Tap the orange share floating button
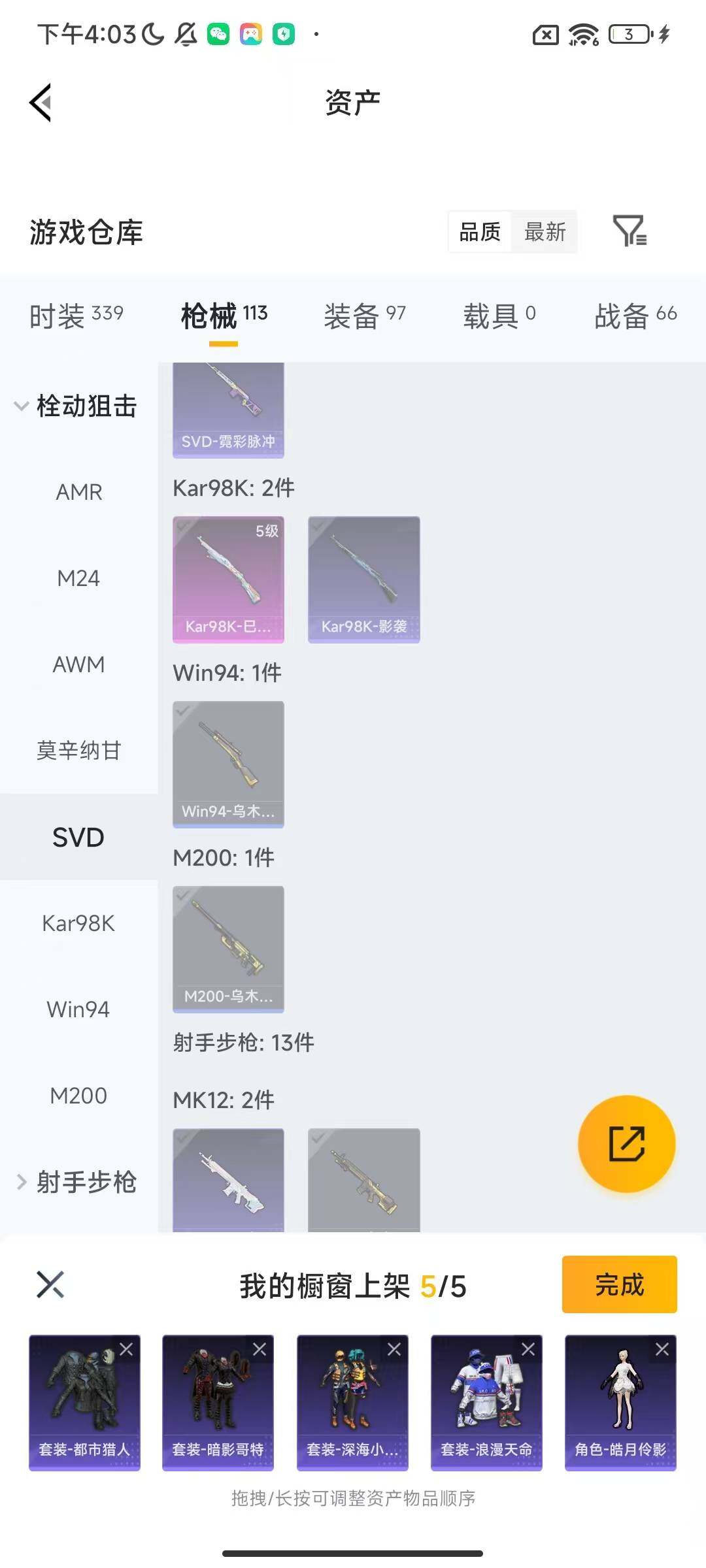This screenshot has height=1568, width=706. click(626, 1143)
